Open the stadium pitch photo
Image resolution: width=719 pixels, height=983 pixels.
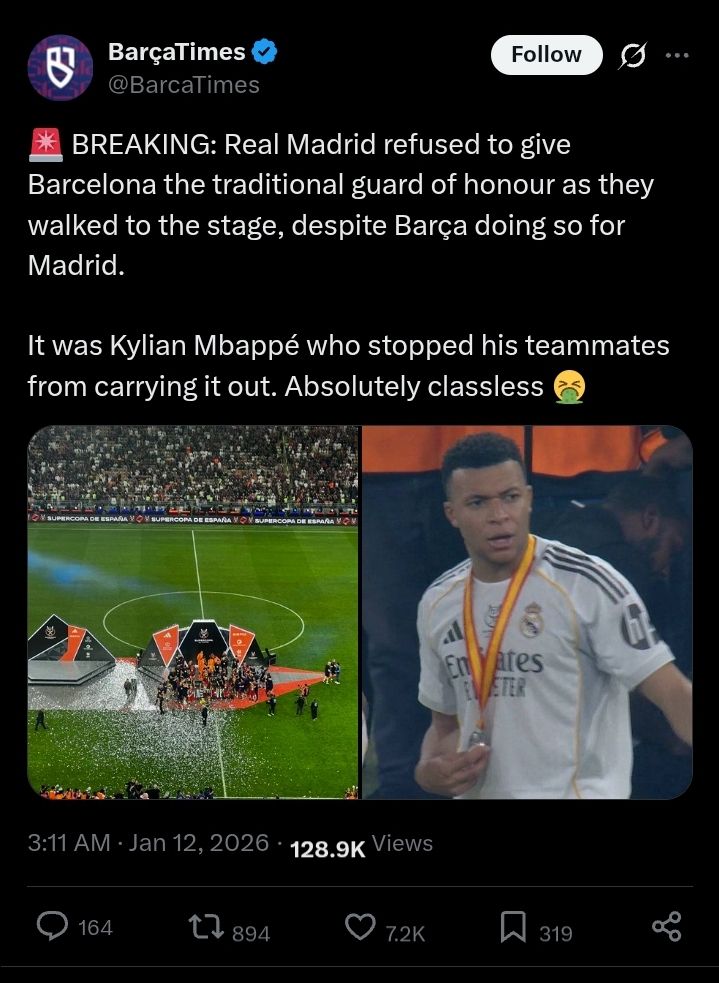193,611
